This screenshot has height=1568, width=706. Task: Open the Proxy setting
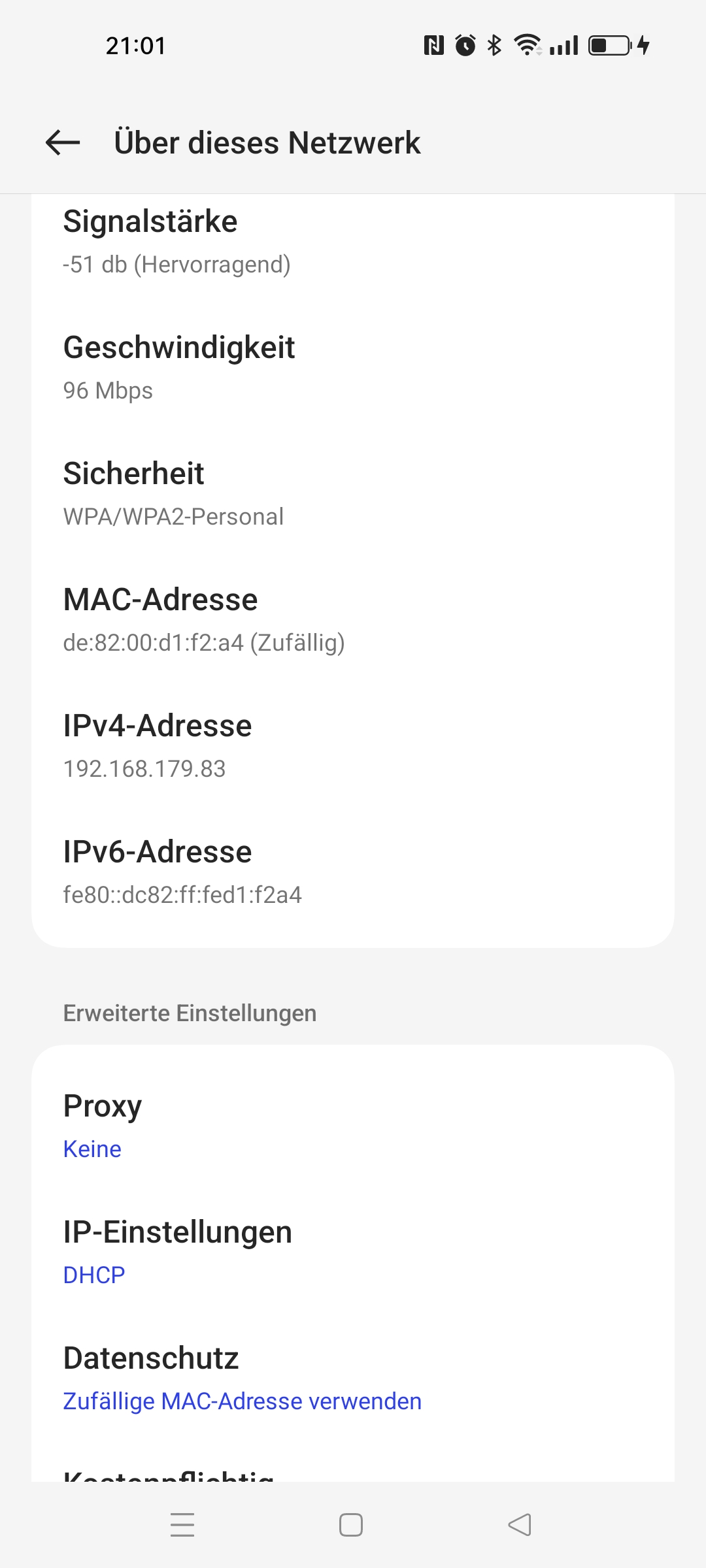click(353, 1125)
